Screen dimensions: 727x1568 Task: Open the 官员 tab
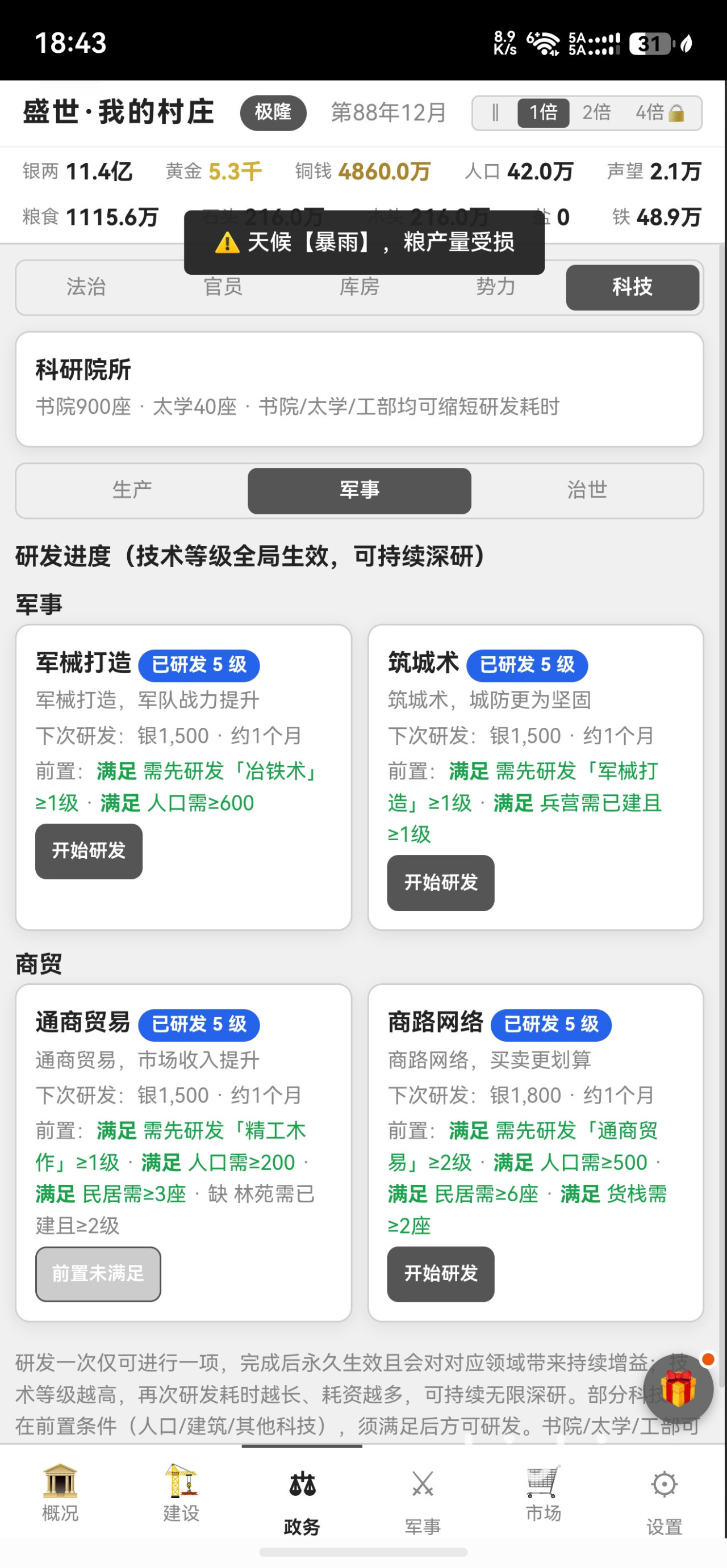tap(223, 287)
